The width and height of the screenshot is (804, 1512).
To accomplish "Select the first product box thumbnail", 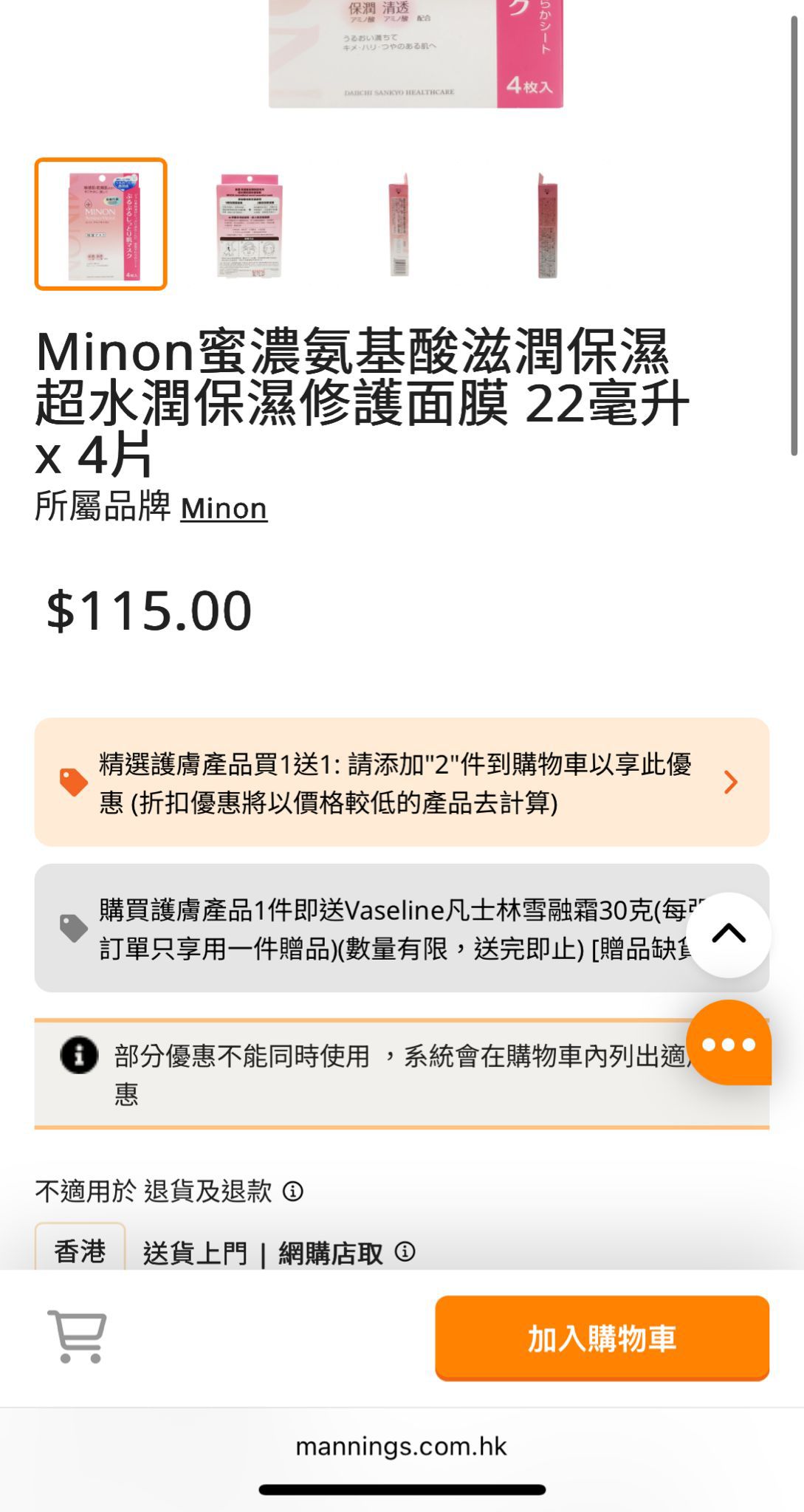I will tap(100, 225).
